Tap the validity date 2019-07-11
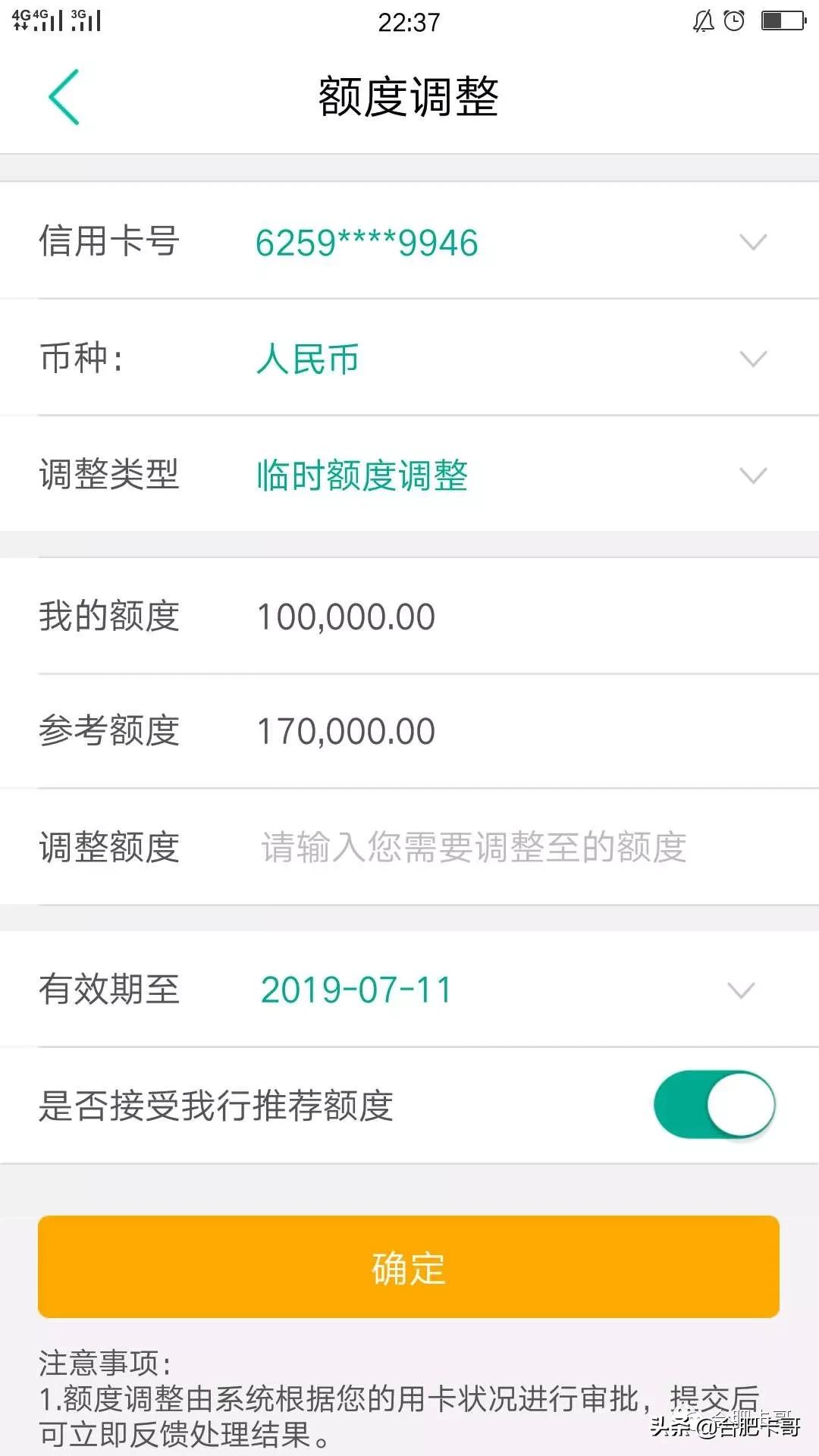819x1456 pixels. (x=356, y=990)
